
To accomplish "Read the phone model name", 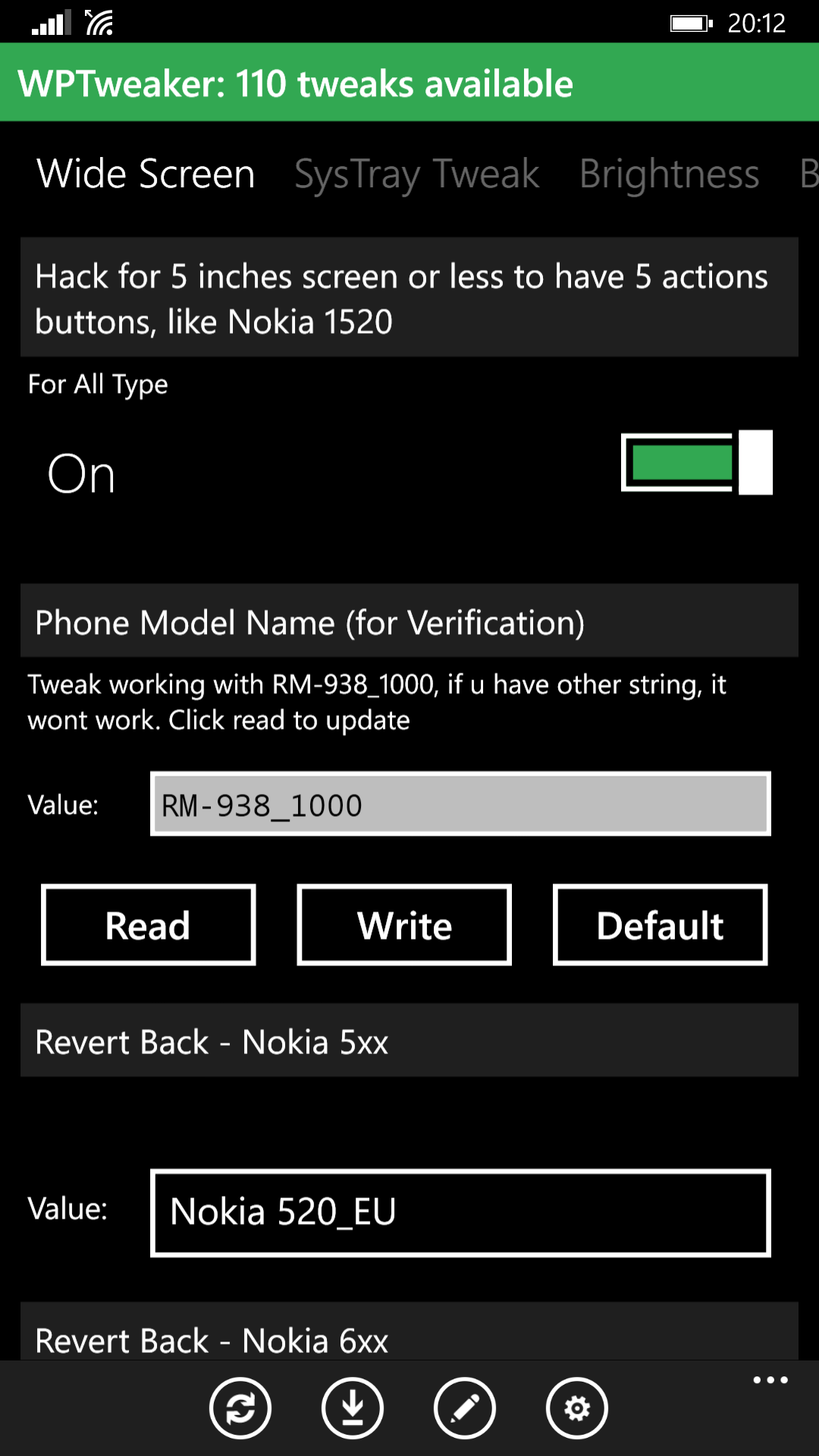I will pos(148,924).
